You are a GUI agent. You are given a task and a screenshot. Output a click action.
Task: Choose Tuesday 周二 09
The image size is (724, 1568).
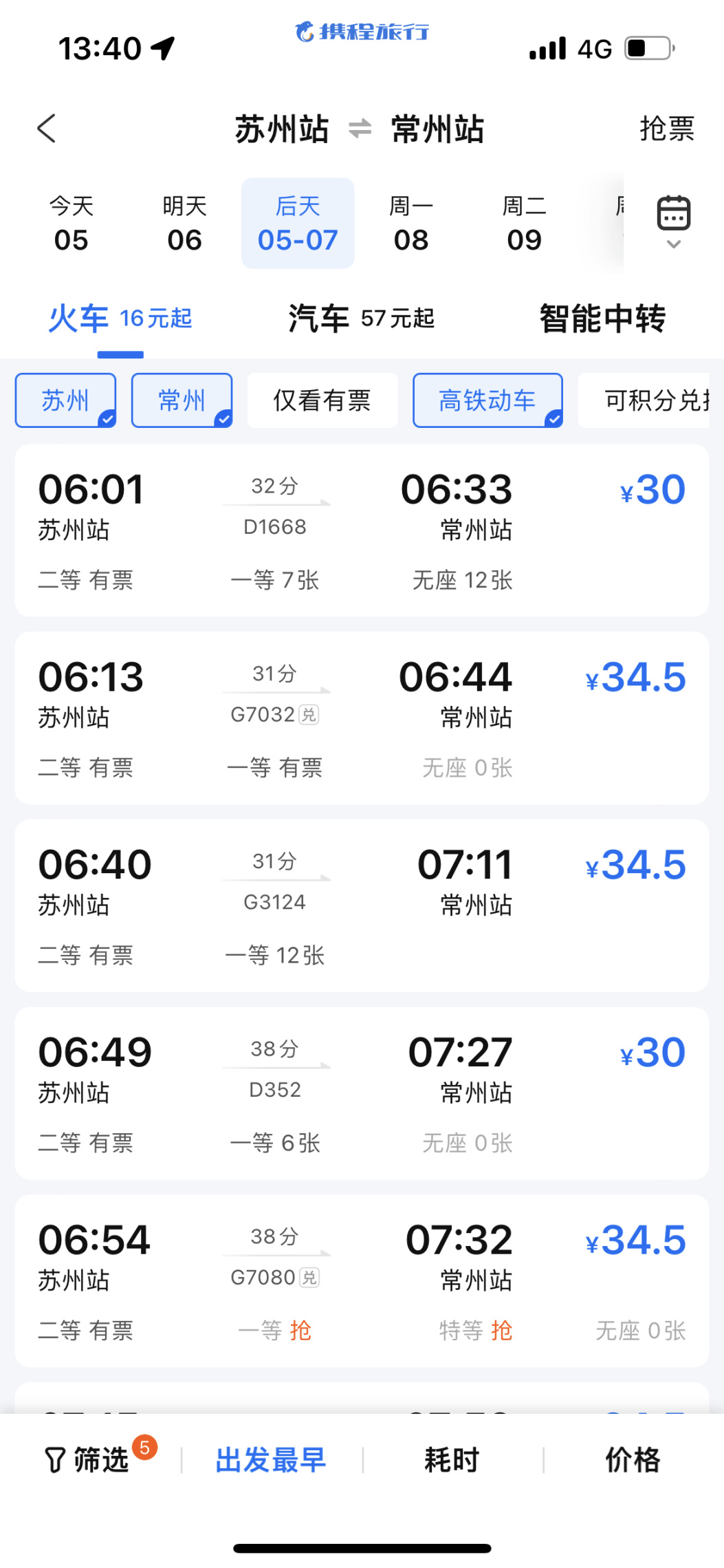pos(524,224)
